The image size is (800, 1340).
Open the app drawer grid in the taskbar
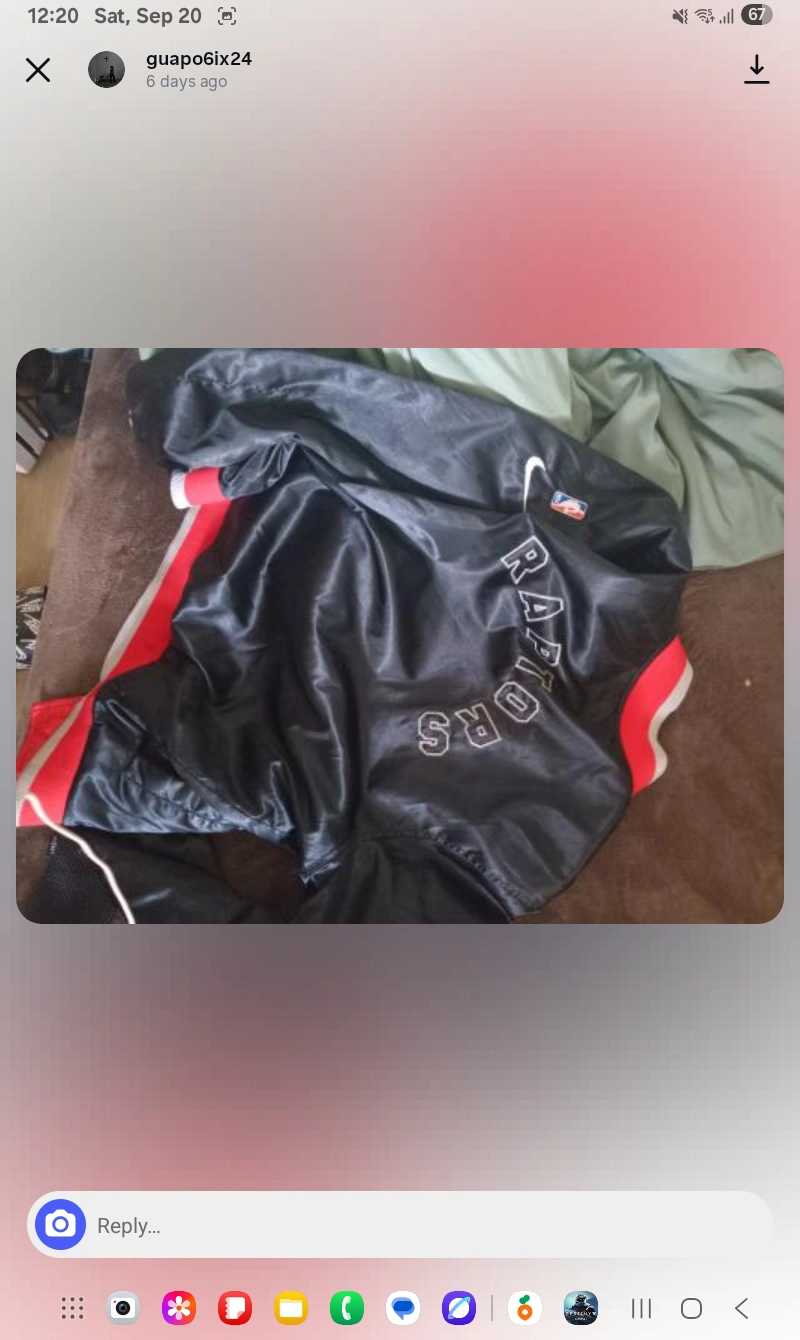(72, 1308)
